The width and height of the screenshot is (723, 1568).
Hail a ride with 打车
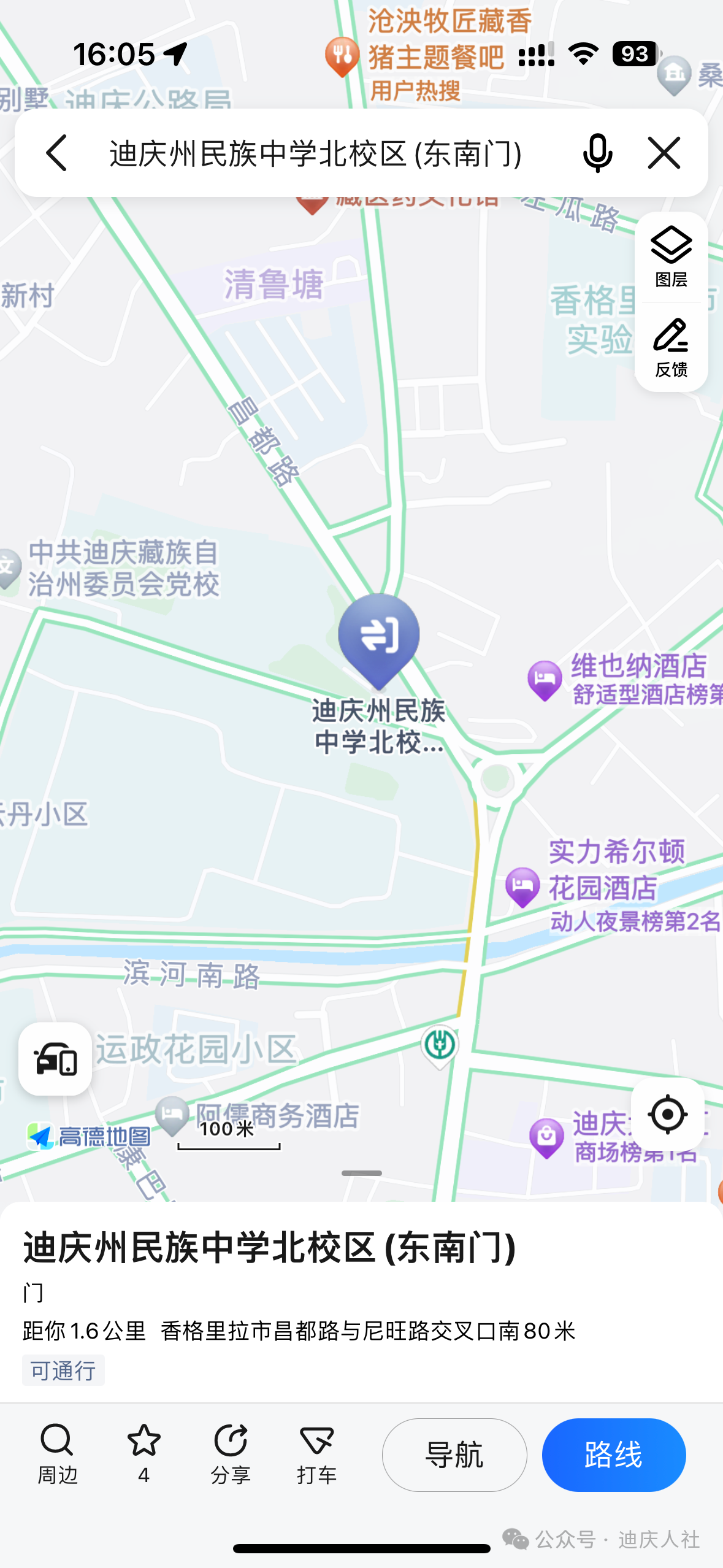tap(316, 1454)
